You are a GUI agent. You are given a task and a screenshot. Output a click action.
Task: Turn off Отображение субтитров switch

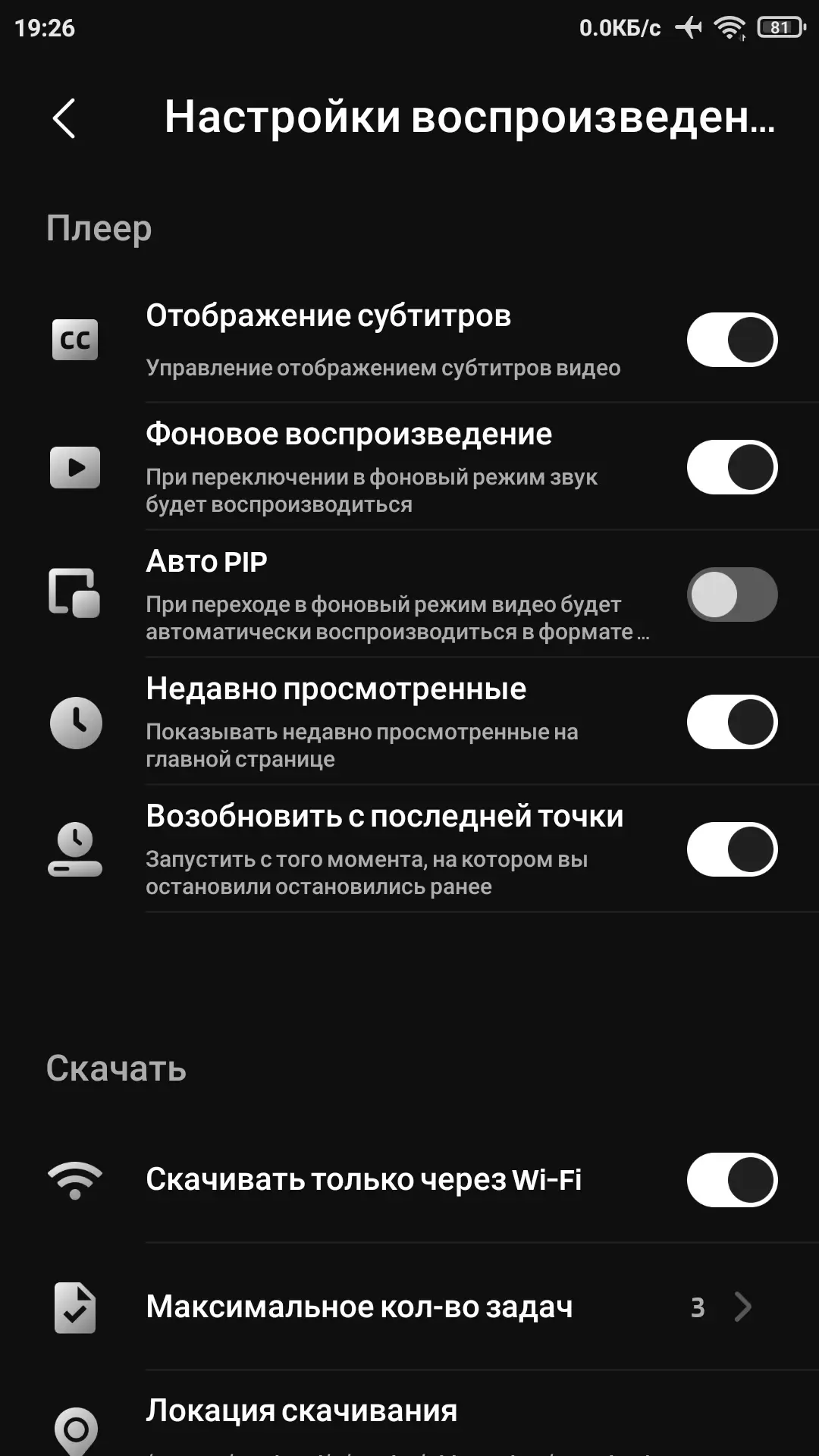732,340
